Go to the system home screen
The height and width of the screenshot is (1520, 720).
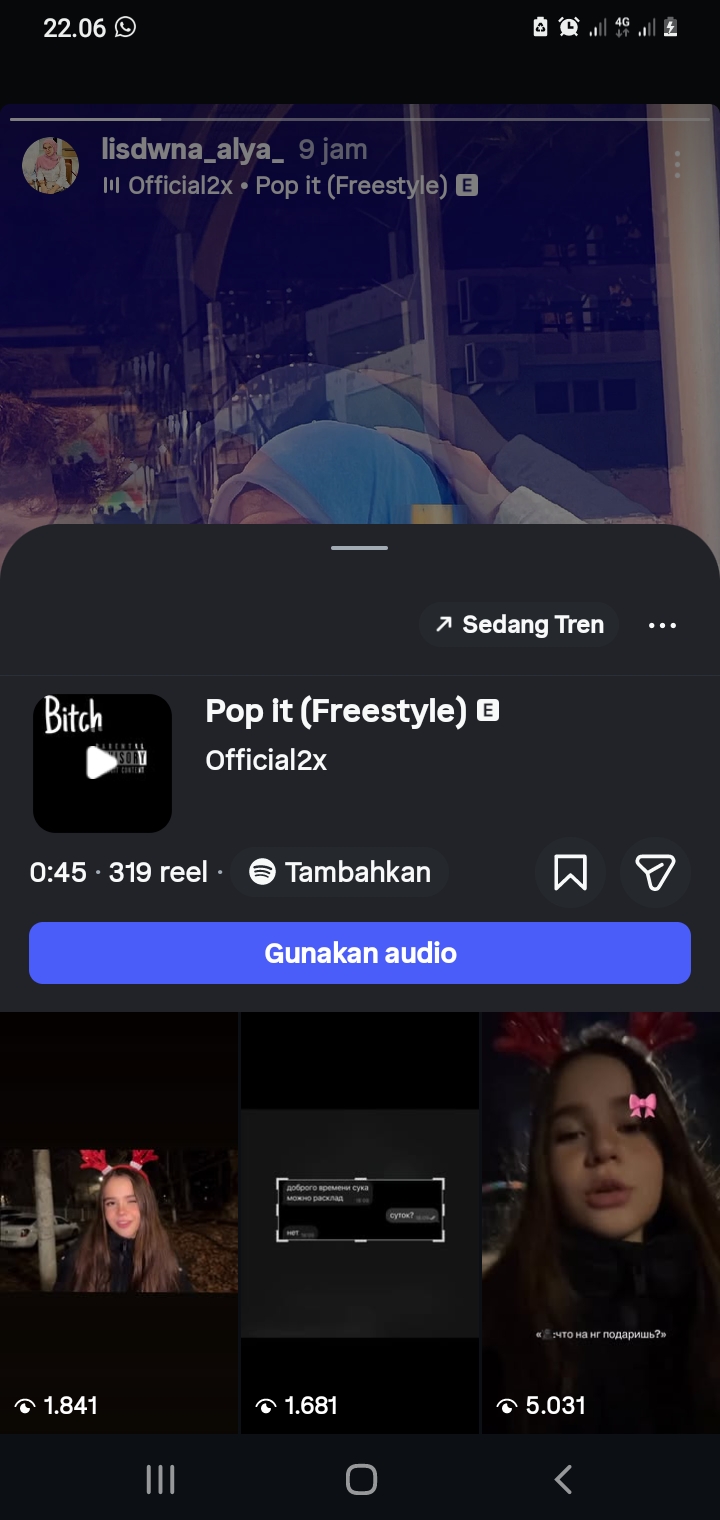[360, 1479]
